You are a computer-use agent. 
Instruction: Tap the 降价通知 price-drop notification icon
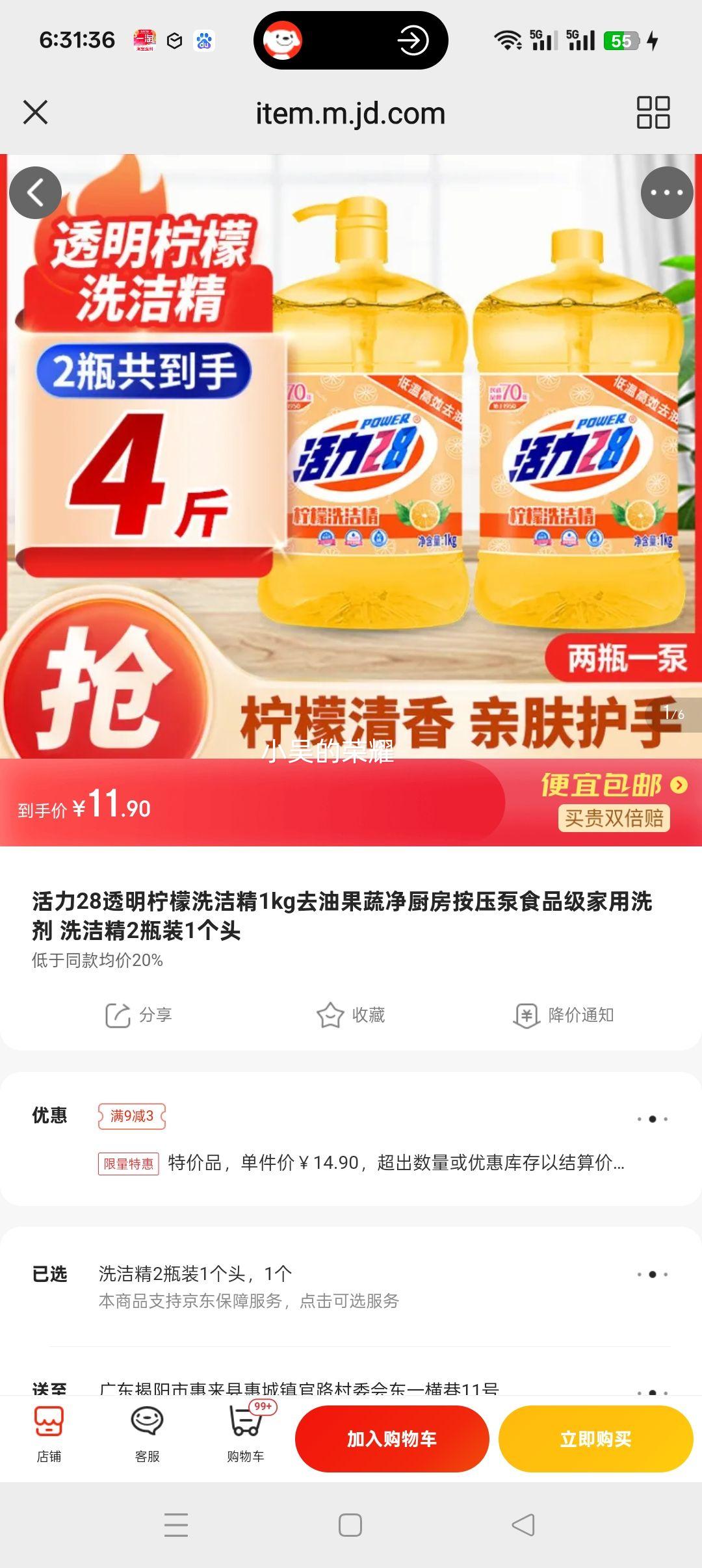565,1012
